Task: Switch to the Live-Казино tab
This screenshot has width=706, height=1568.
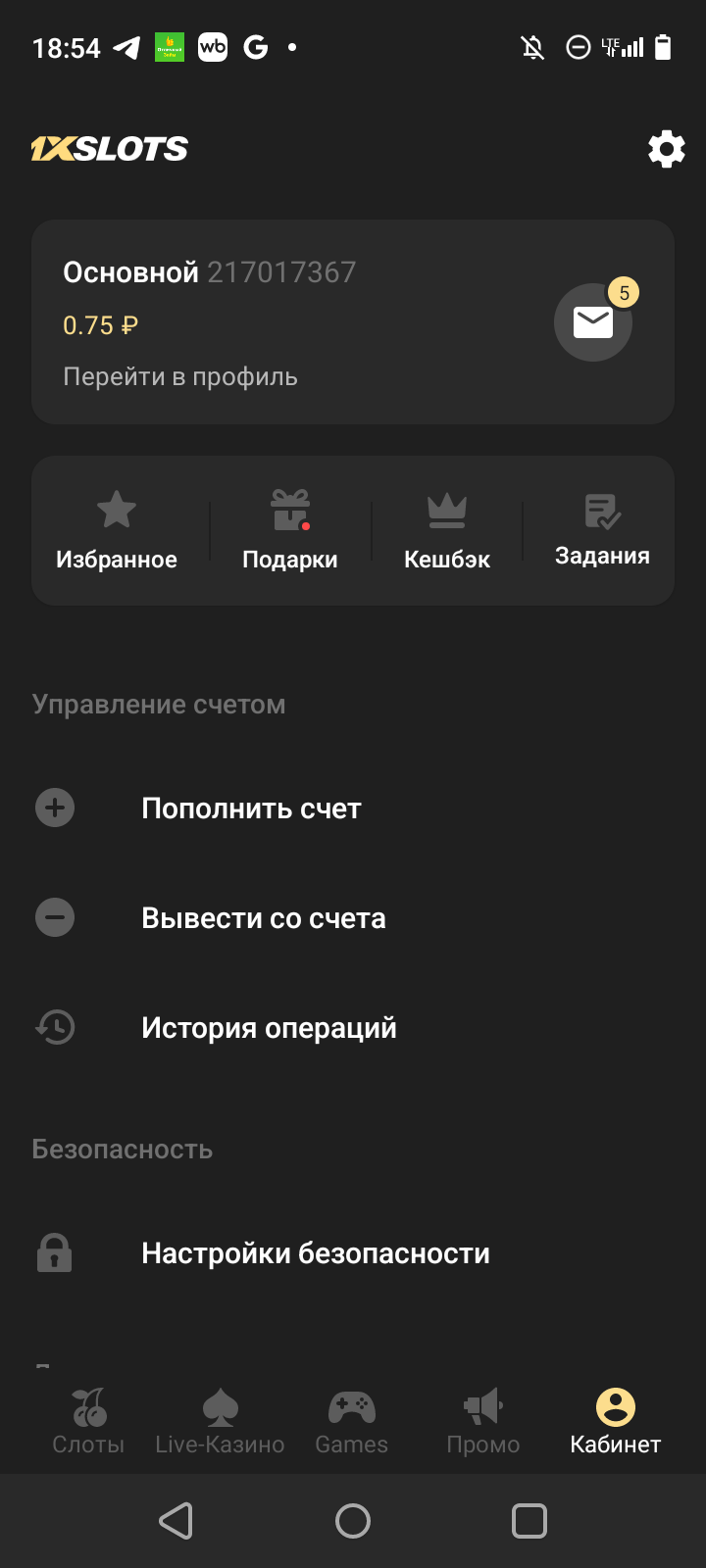Action: coord(220,1422)
